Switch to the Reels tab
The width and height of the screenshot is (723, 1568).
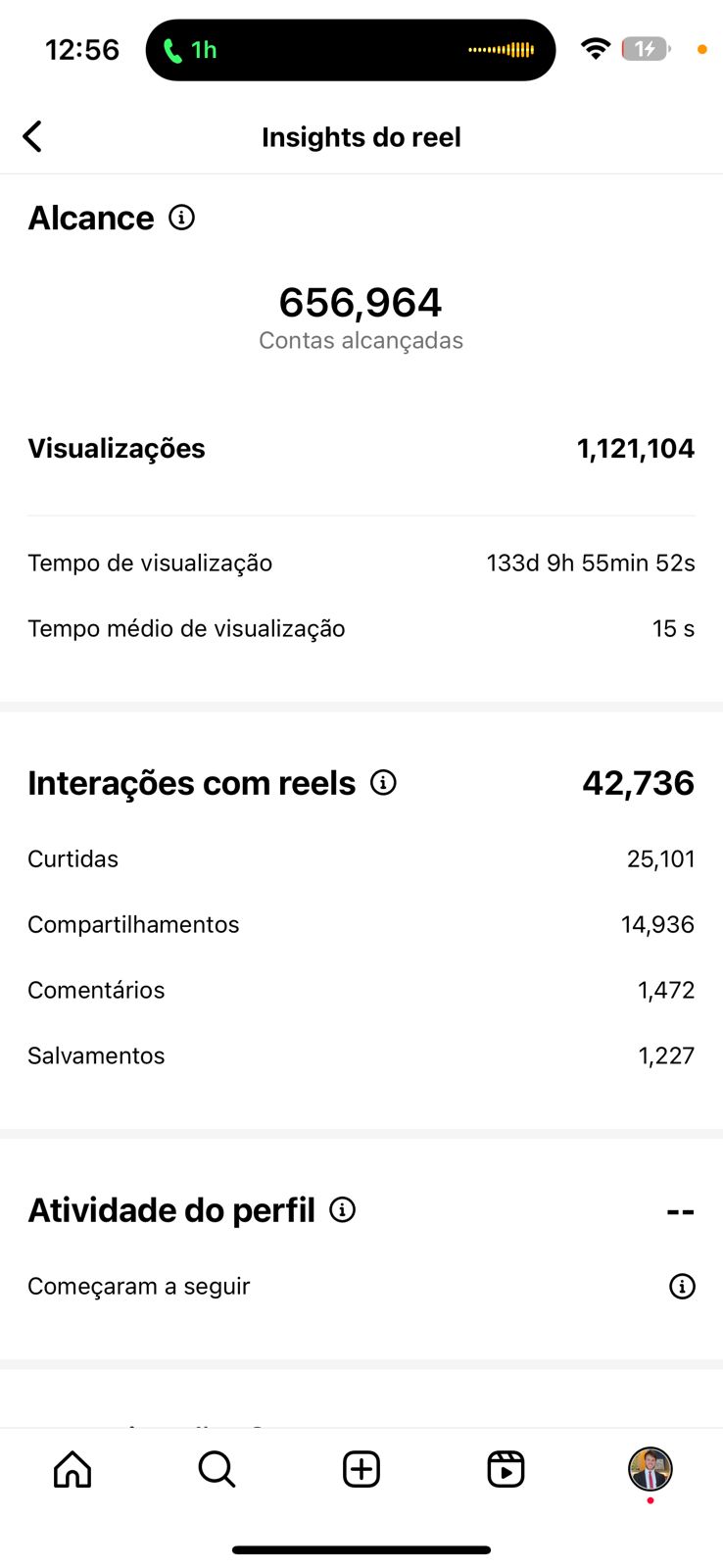click(506, 1469)
